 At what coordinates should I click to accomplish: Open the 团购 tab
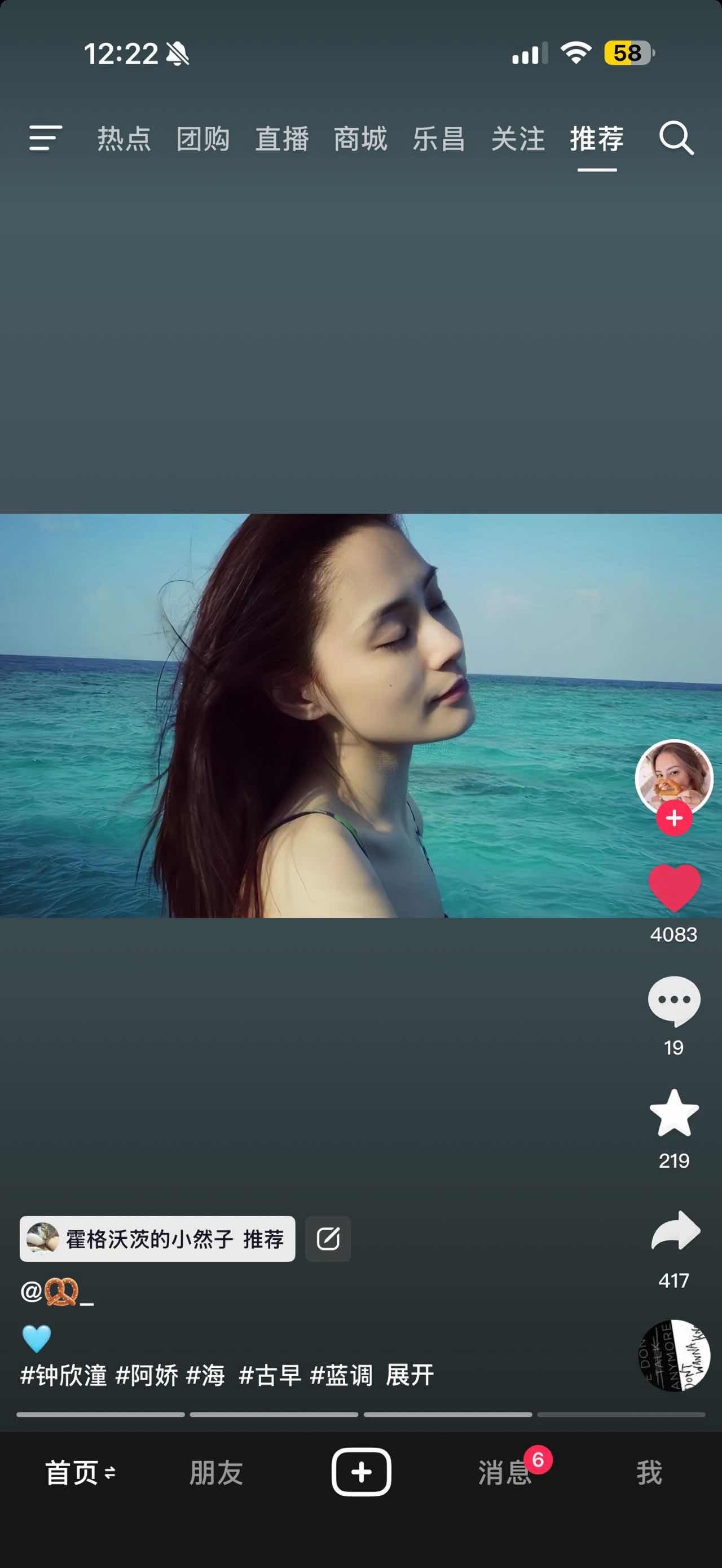point(202,139)
